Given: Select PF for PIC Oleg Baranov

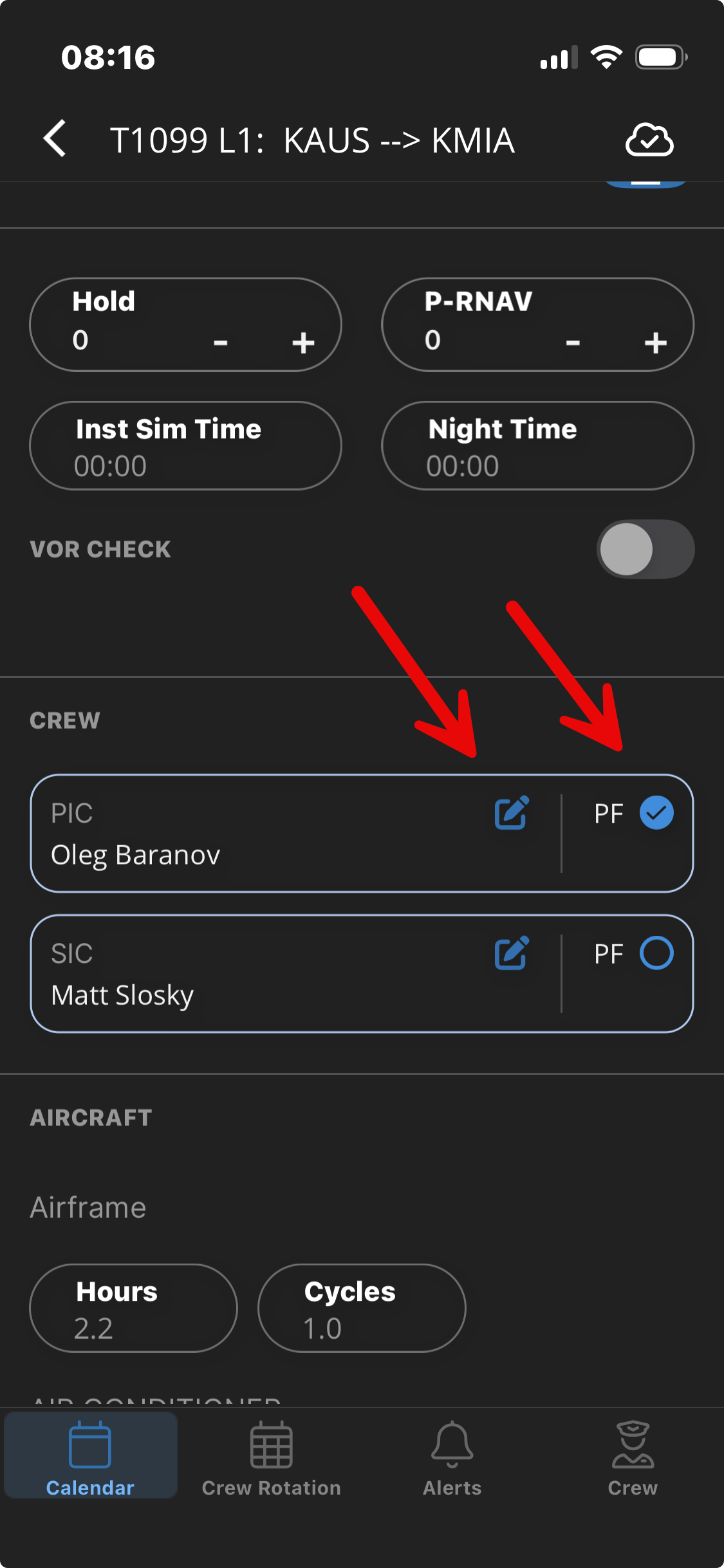Looking at the screenshot, I should click(656, 812).
